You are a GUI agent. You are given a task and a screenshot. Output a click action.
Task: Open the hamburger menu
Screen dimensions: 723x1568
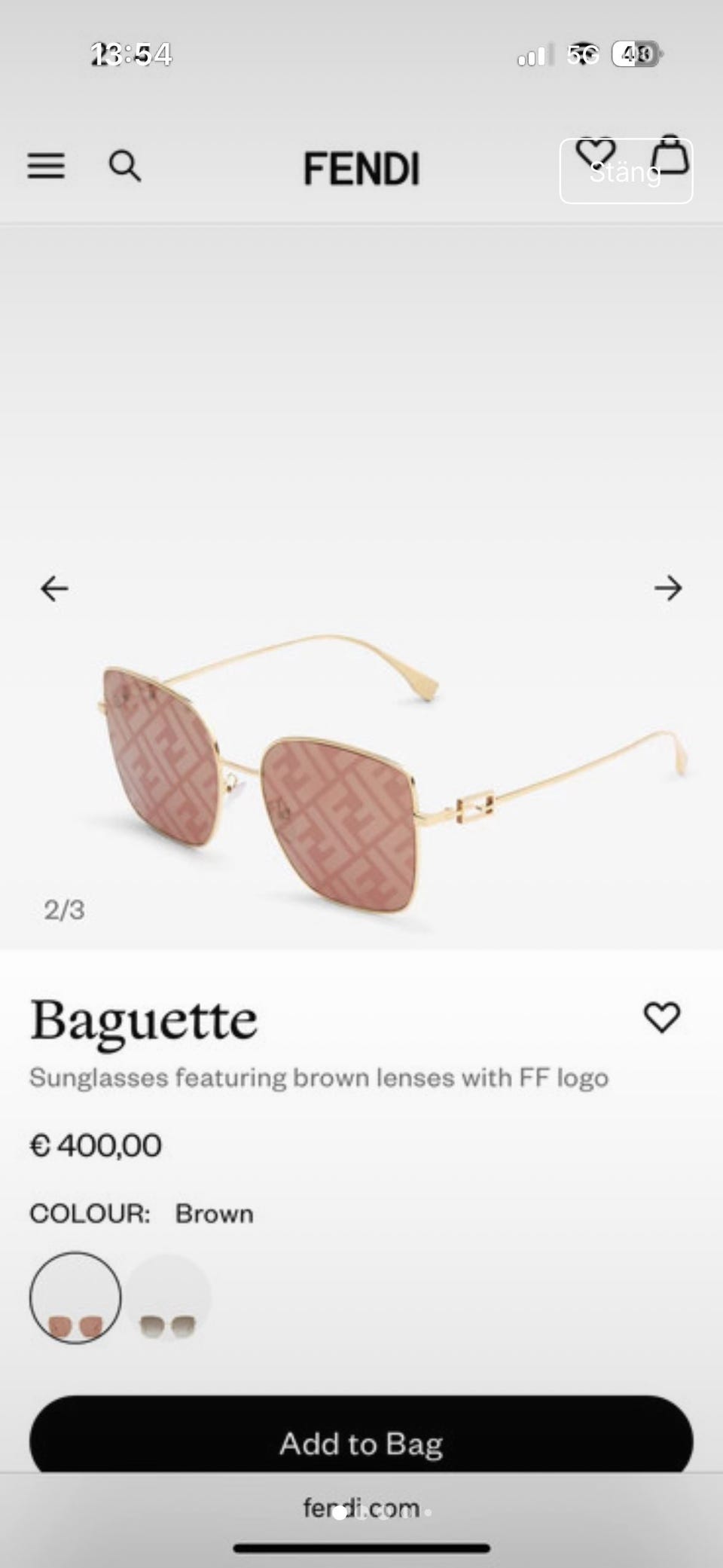click(46, 166)
